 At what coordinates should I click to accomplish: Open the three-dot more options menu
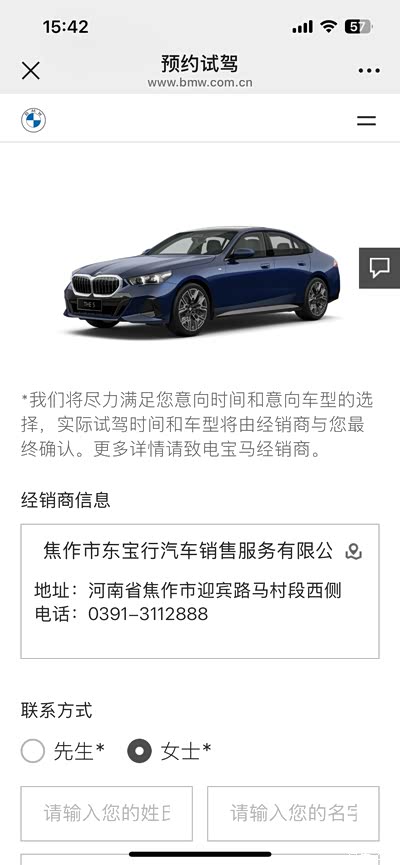pos(369,71)
